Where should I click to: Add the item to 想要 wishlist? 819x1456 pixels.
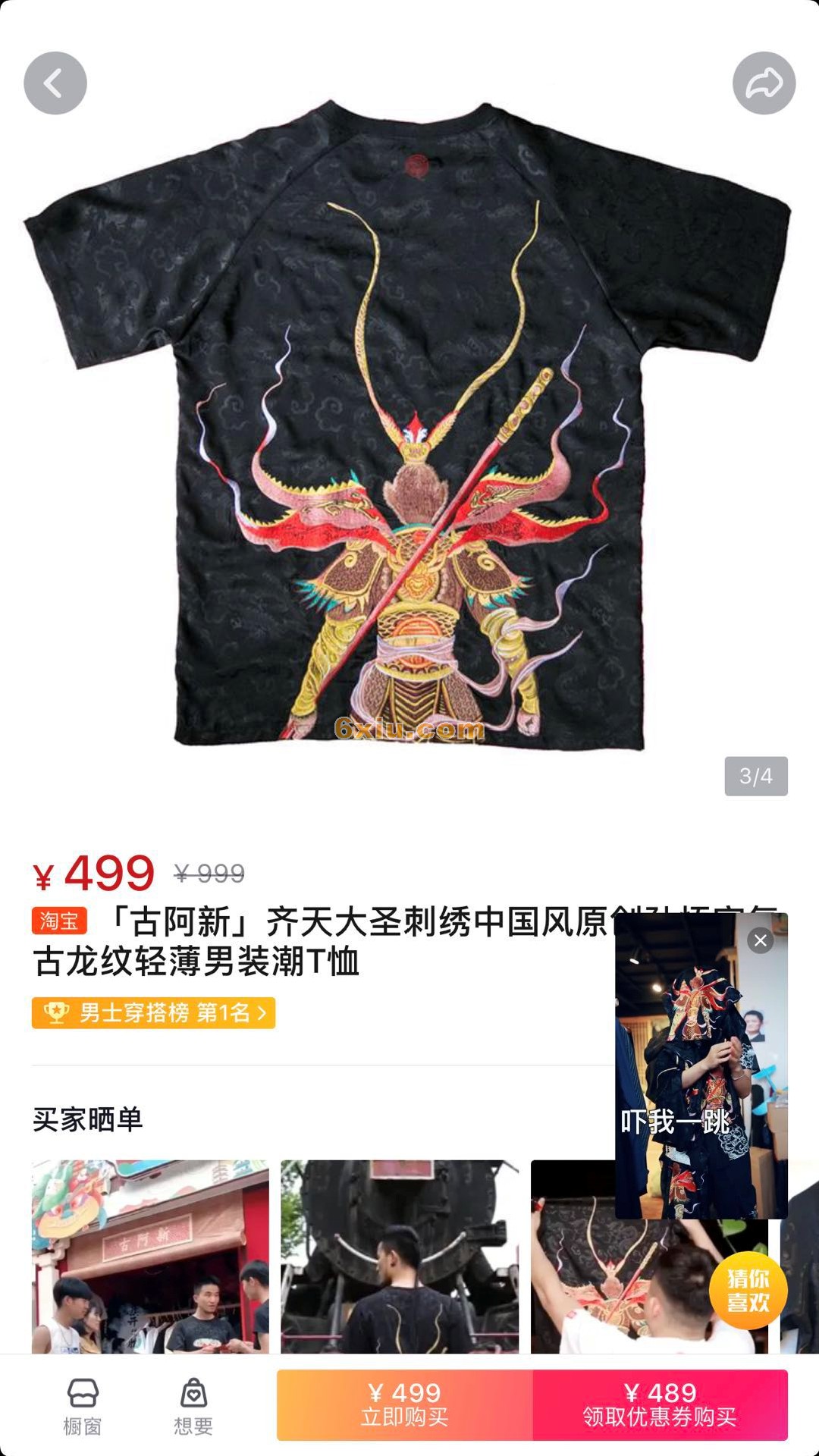tap(193, 1406)
